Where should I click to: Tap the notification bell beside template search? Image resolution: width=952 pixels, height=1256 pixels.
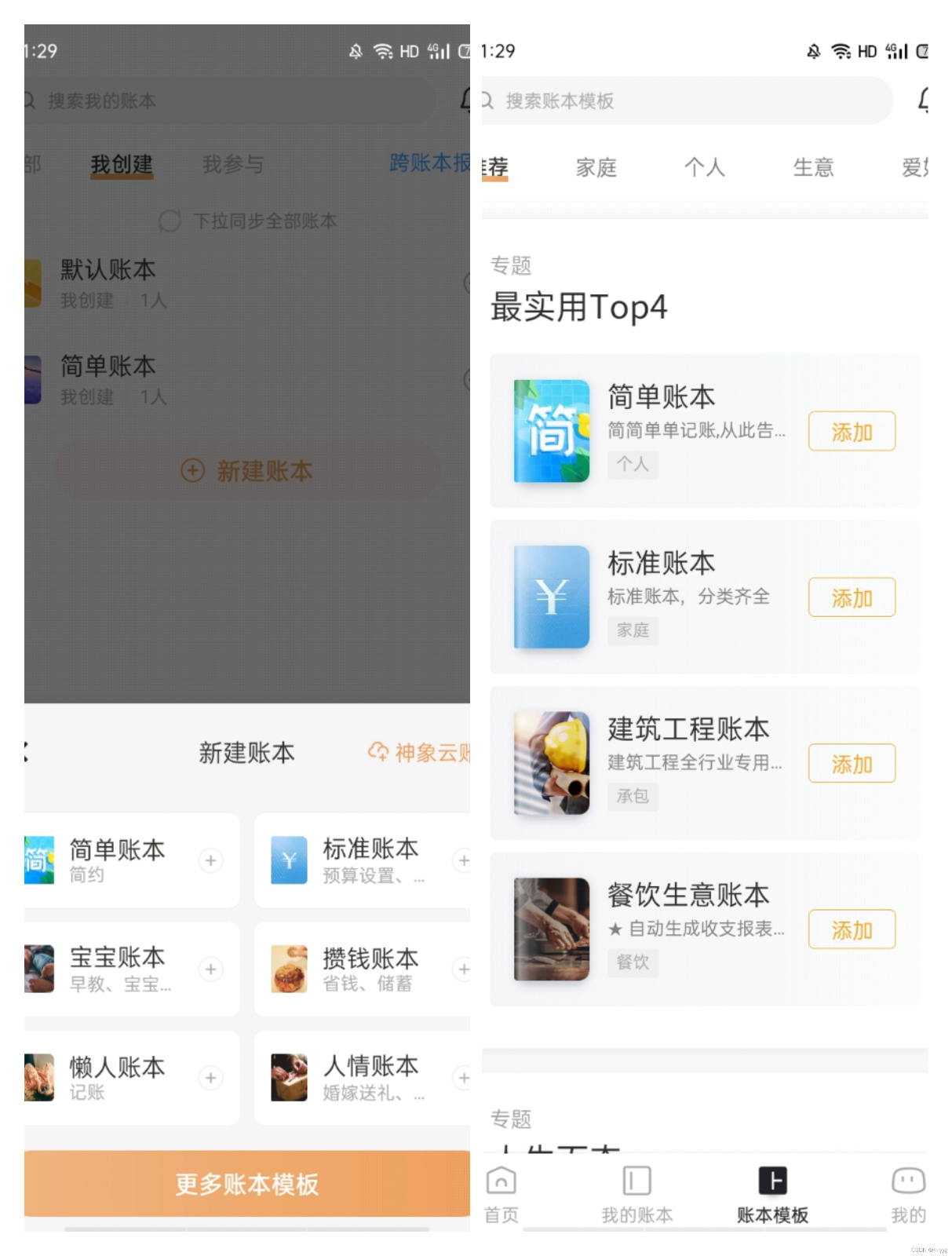click(x=926, y=100)
